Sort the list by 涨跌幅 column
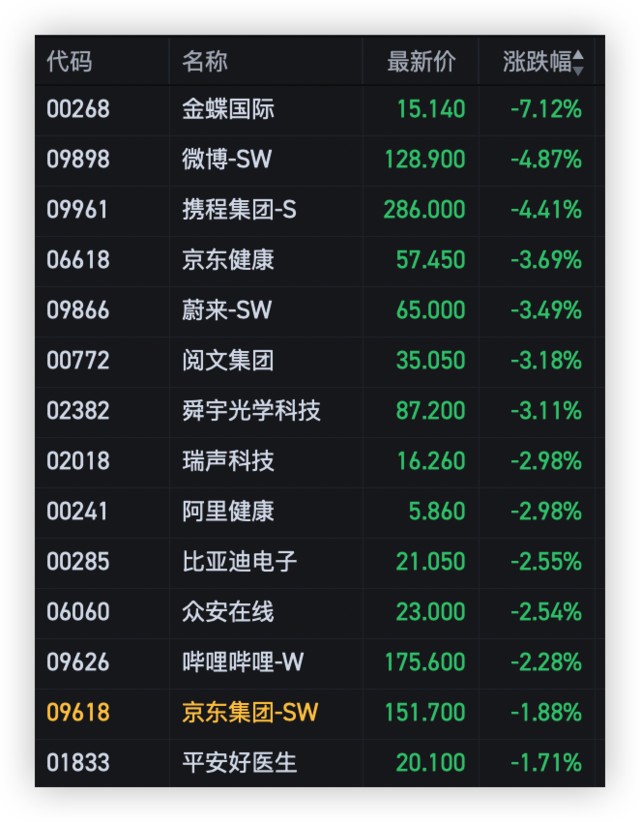 click(x=543, y=62)
